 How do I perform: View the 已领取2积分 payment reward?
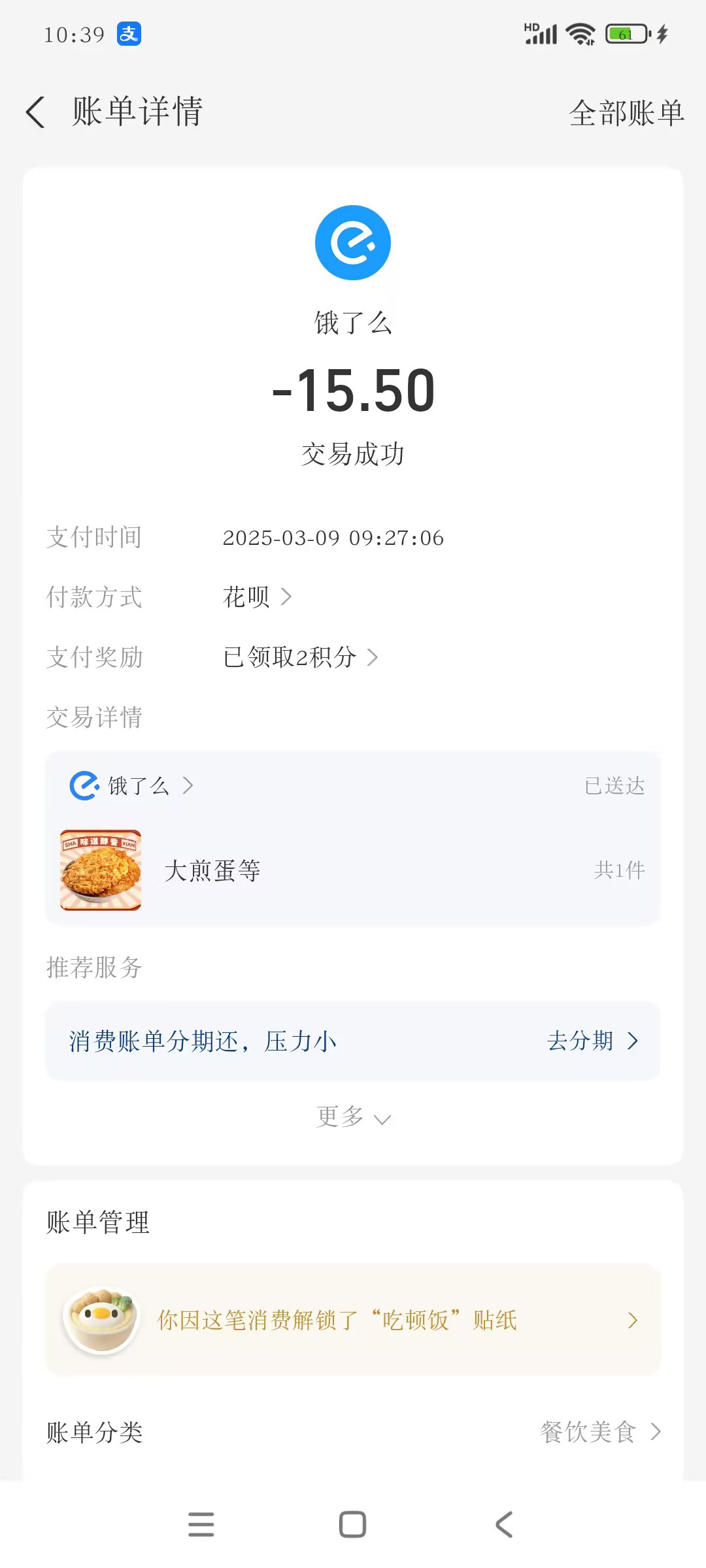pos(300,657)
